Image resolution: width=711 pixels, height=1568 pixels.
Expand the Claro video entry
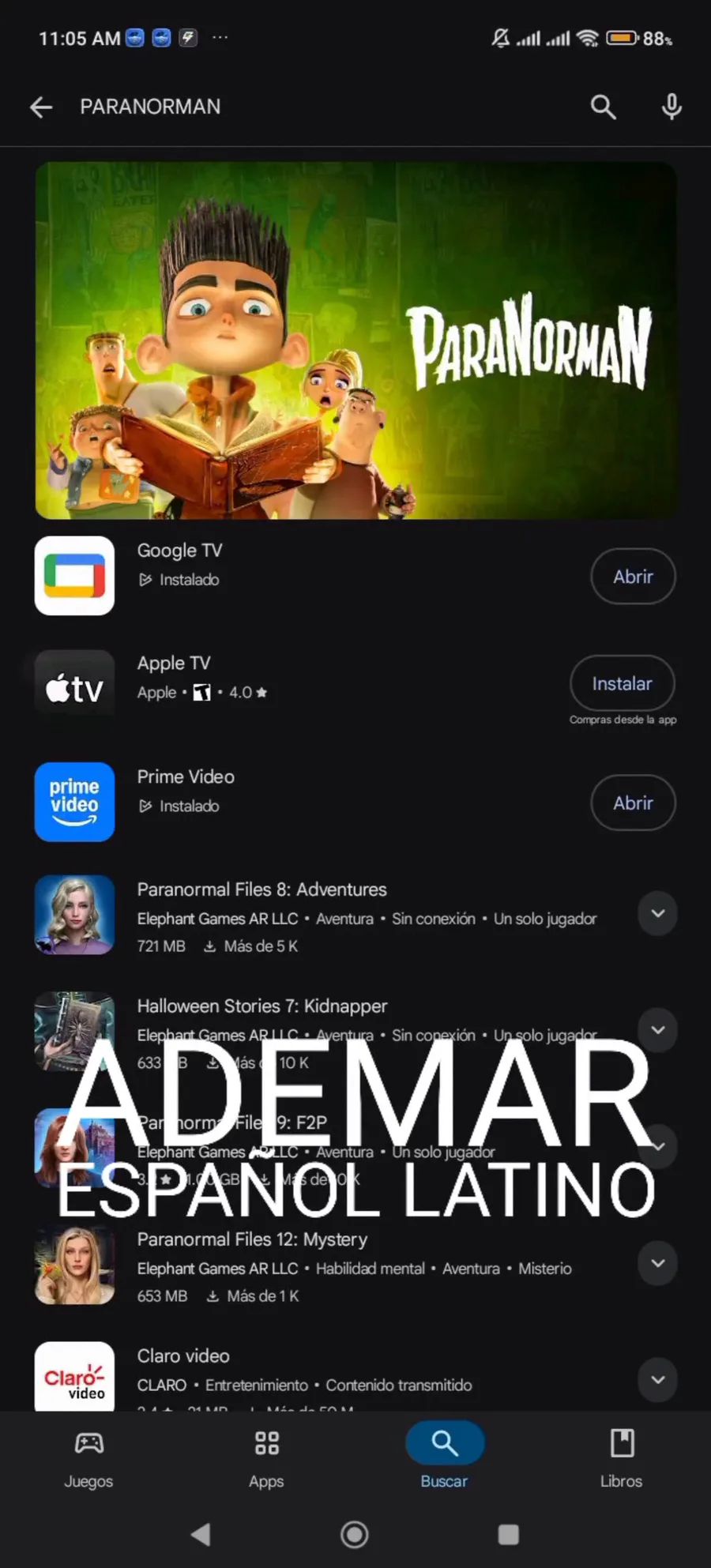657,1380
